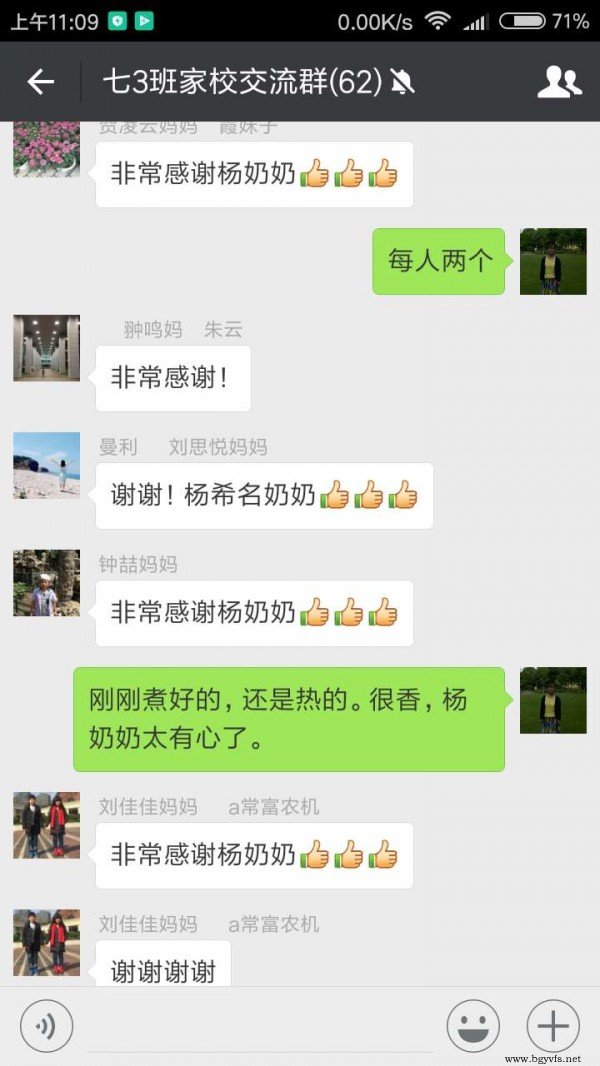
Task: Open 翀鸣妈 朱云's profile avatar
Action: (x=46, y=348)
